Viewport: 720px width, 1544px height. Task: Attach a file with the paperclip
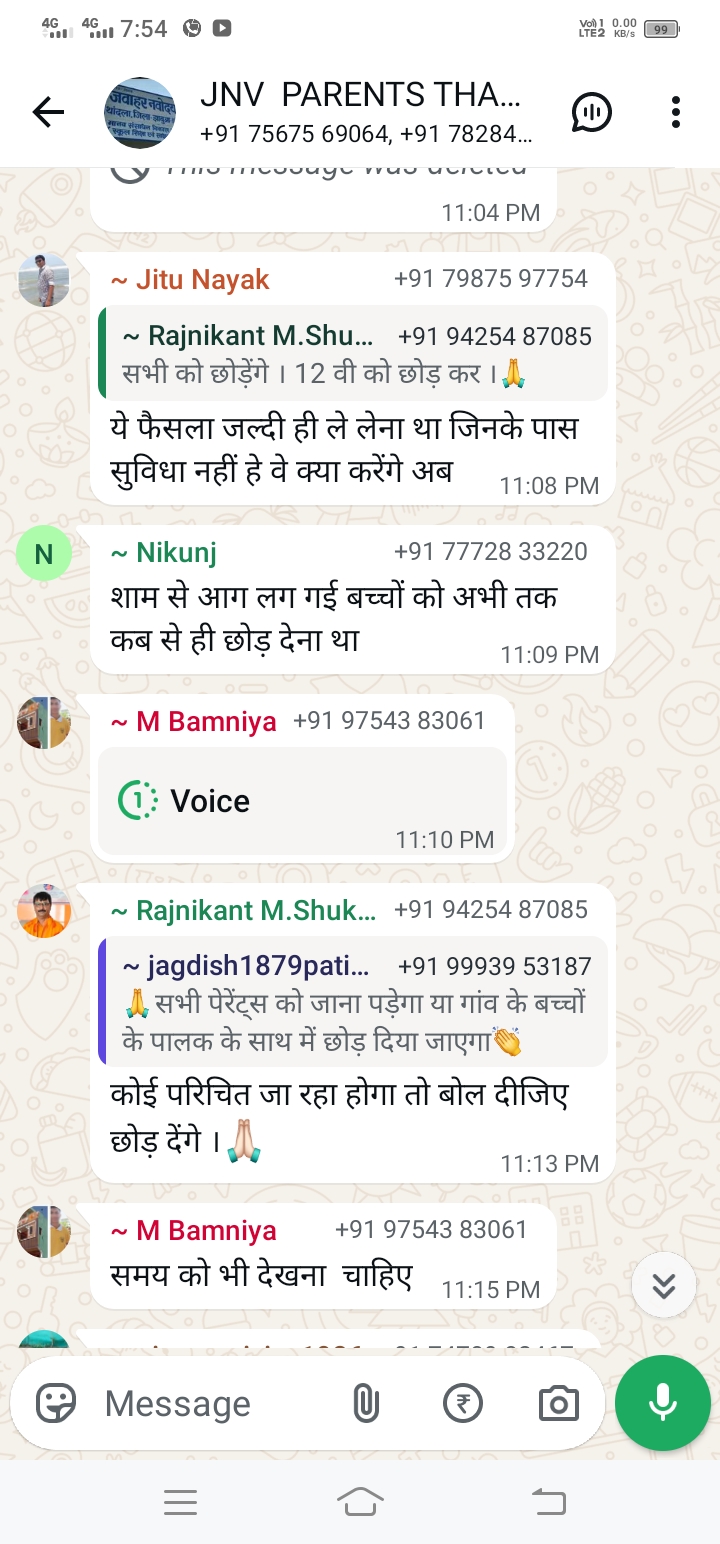[366, 1403]
